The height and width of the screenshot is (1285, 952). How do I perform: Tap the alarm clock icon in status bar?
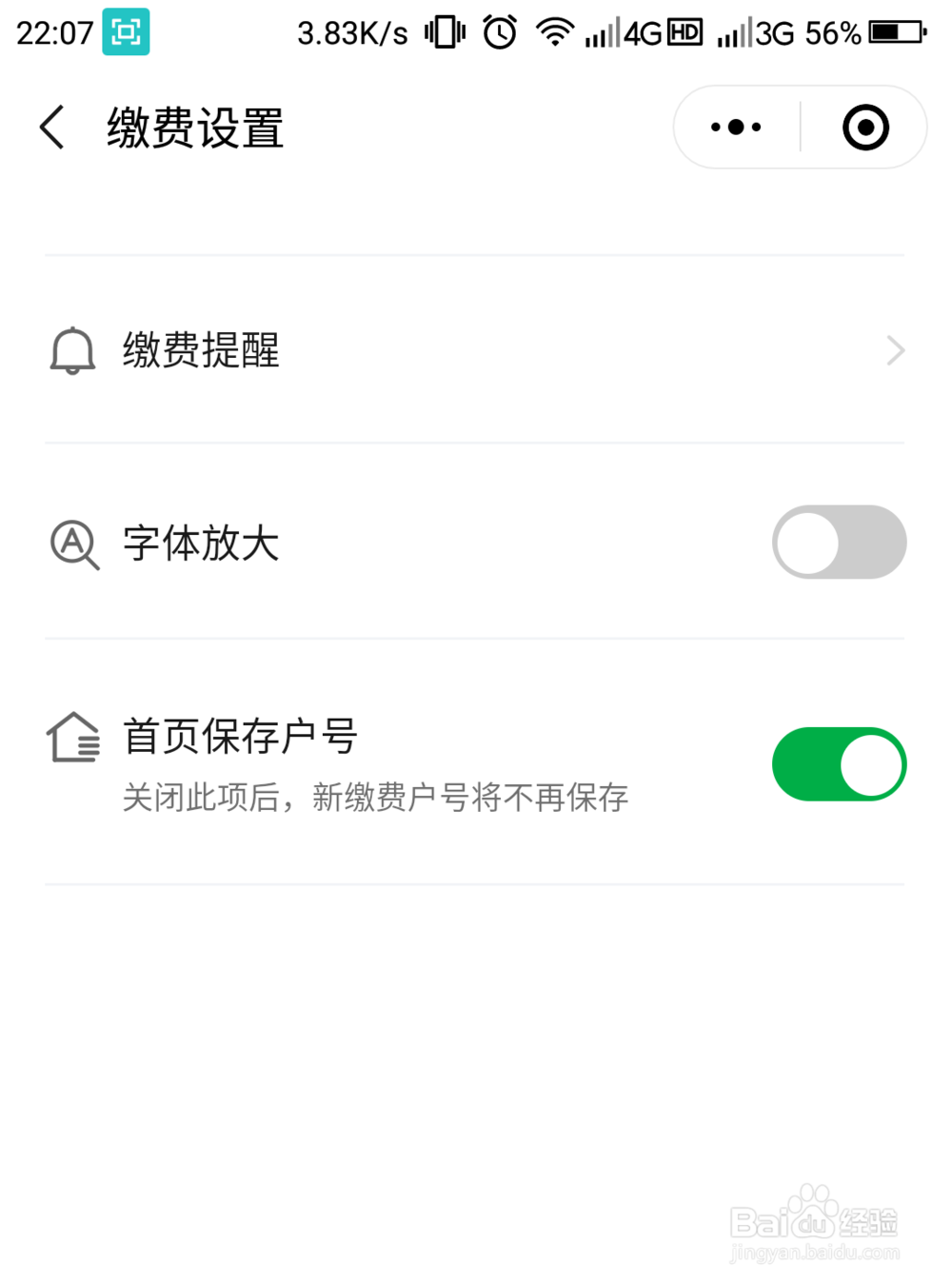499,31
